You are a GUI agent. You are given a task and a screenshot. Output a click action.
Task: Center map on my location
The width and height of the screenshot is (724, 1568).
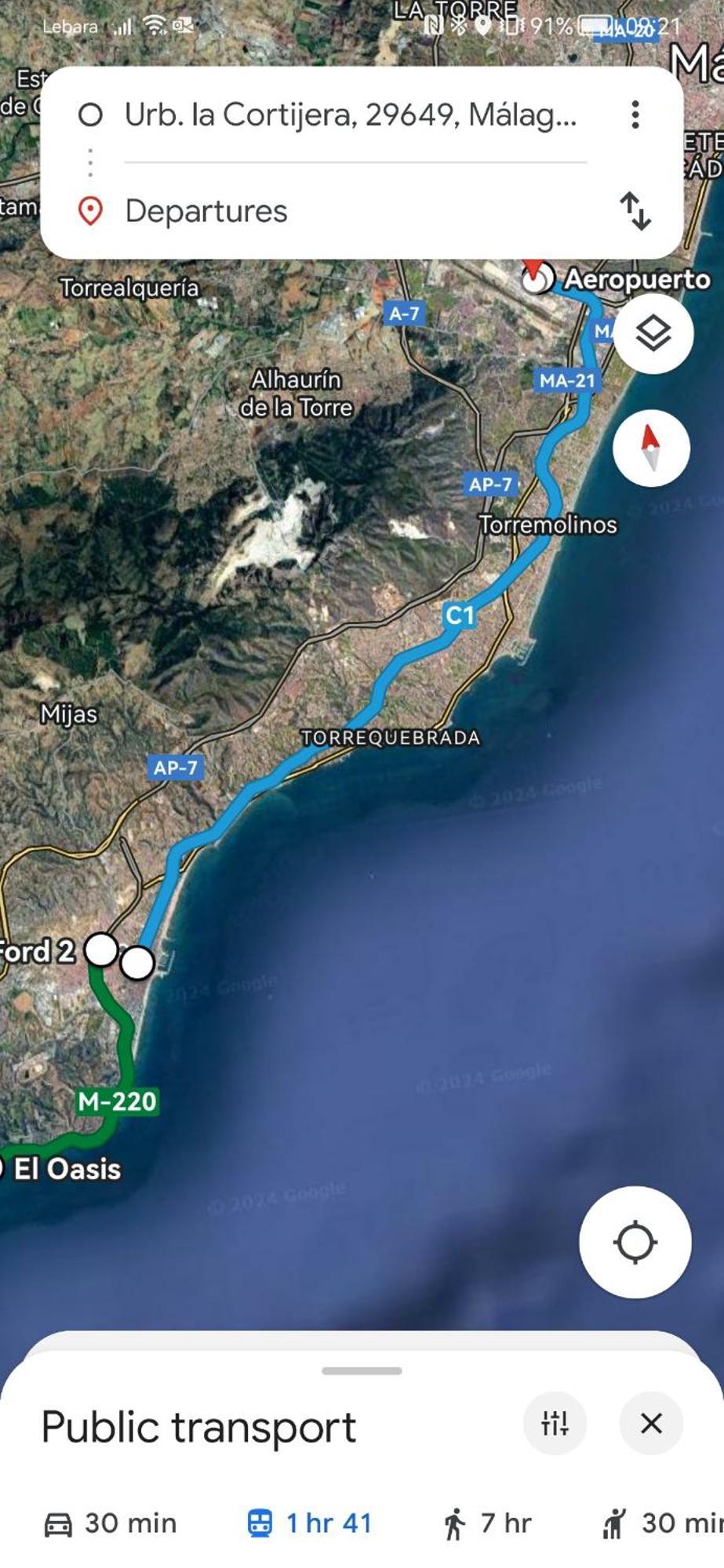tap(635, 1241)
